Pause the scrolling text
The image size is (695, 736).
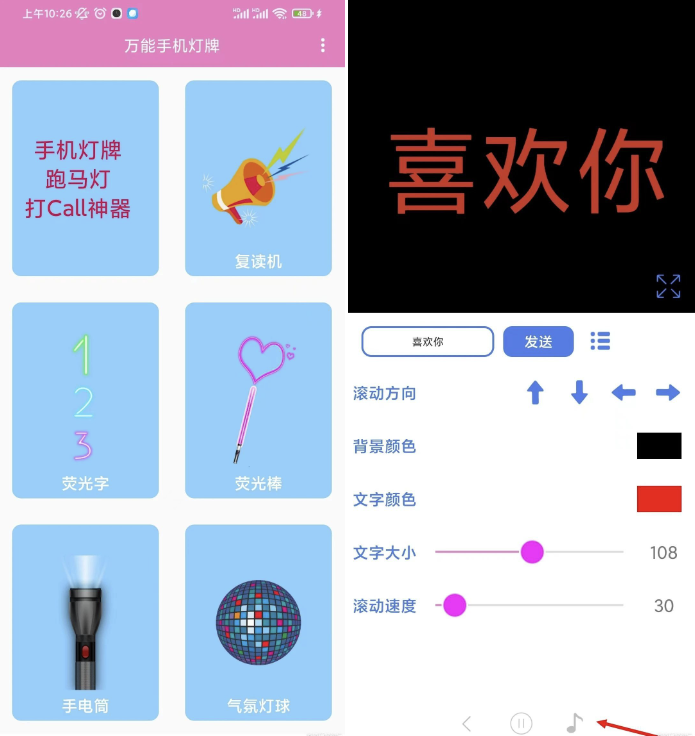521,723
